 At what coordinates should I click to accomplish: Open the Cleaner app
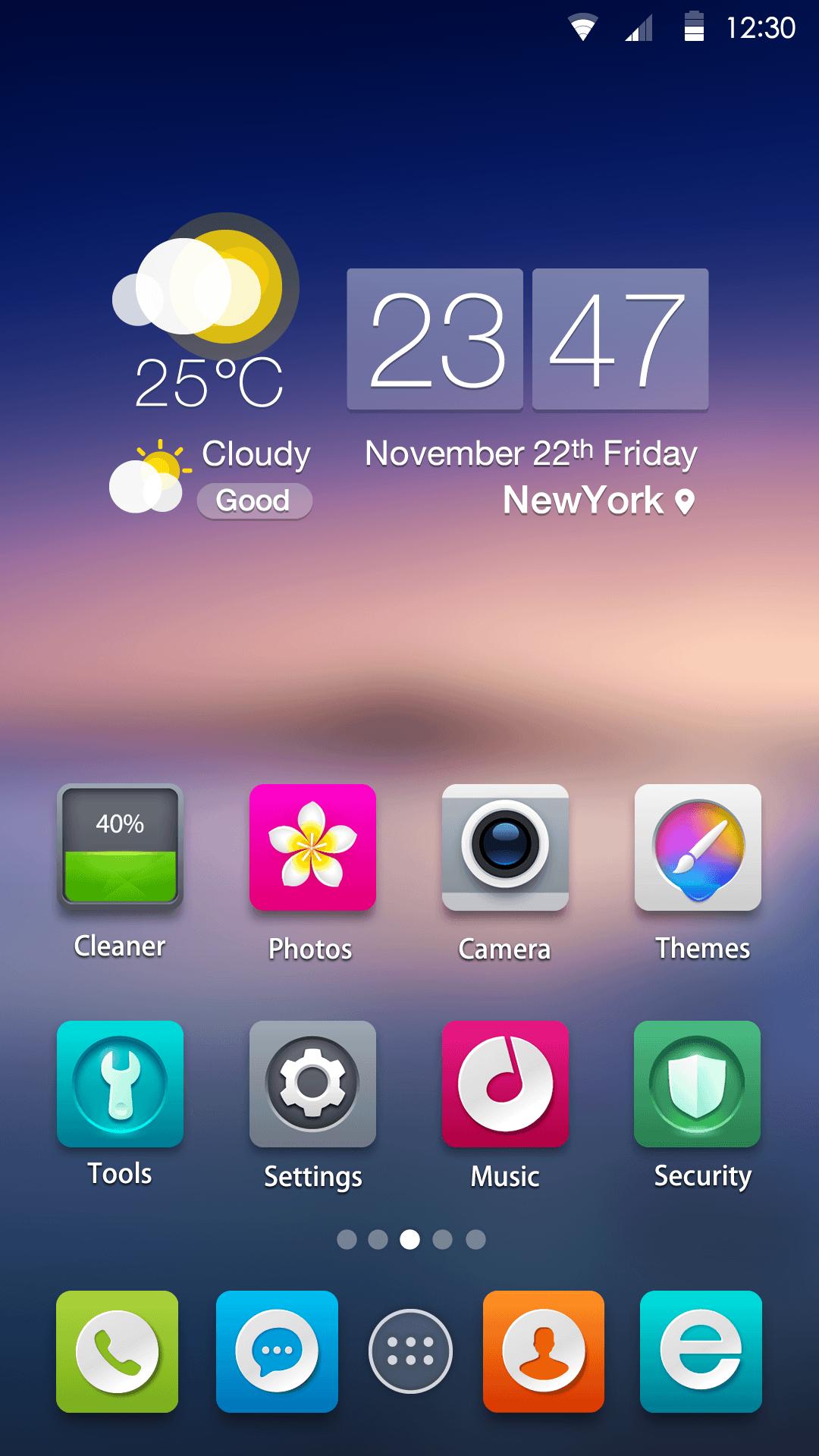[120, 847]
